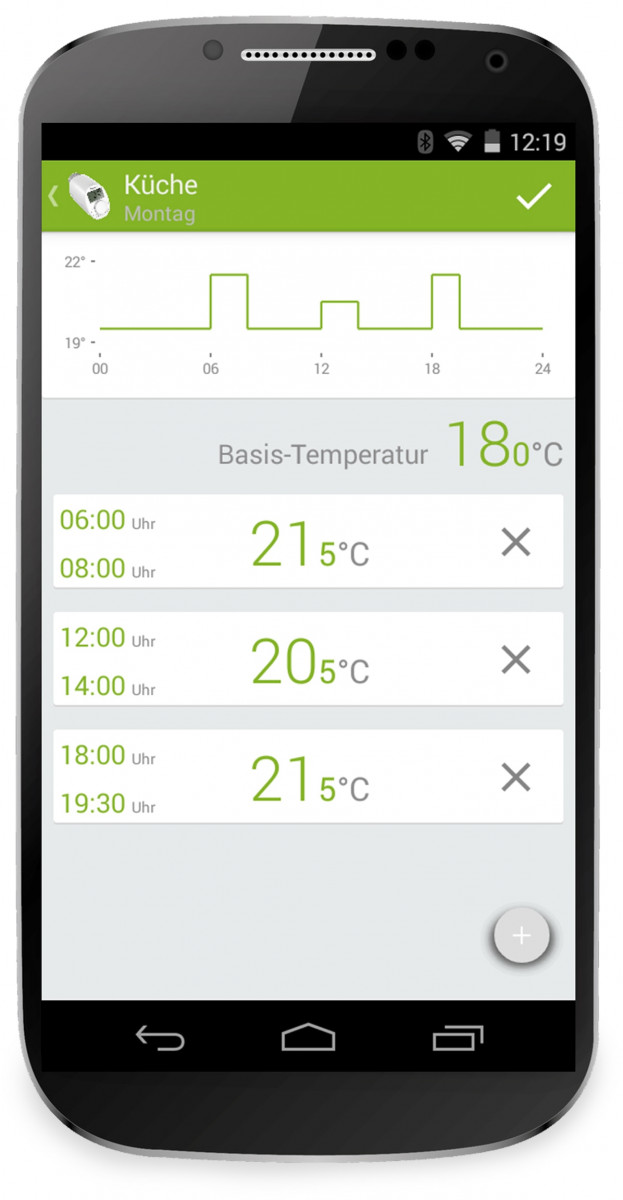This screenshot has width=623, height=1200.
Task: Confirm changes with the checkmark
Action: click(x=533, y=196)
